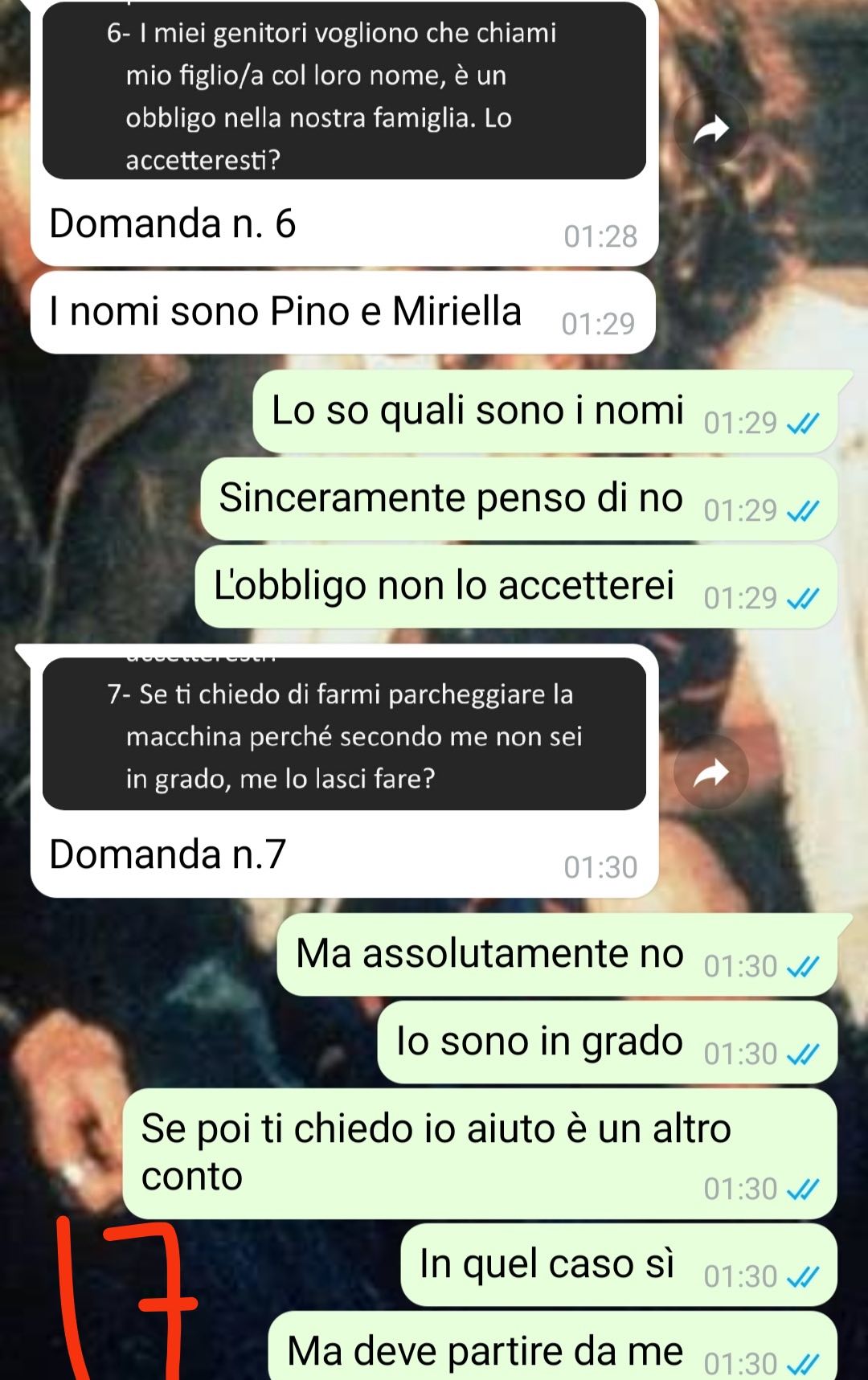
Task: Jump to quoted message about genitori names
Action: point(344,96)
